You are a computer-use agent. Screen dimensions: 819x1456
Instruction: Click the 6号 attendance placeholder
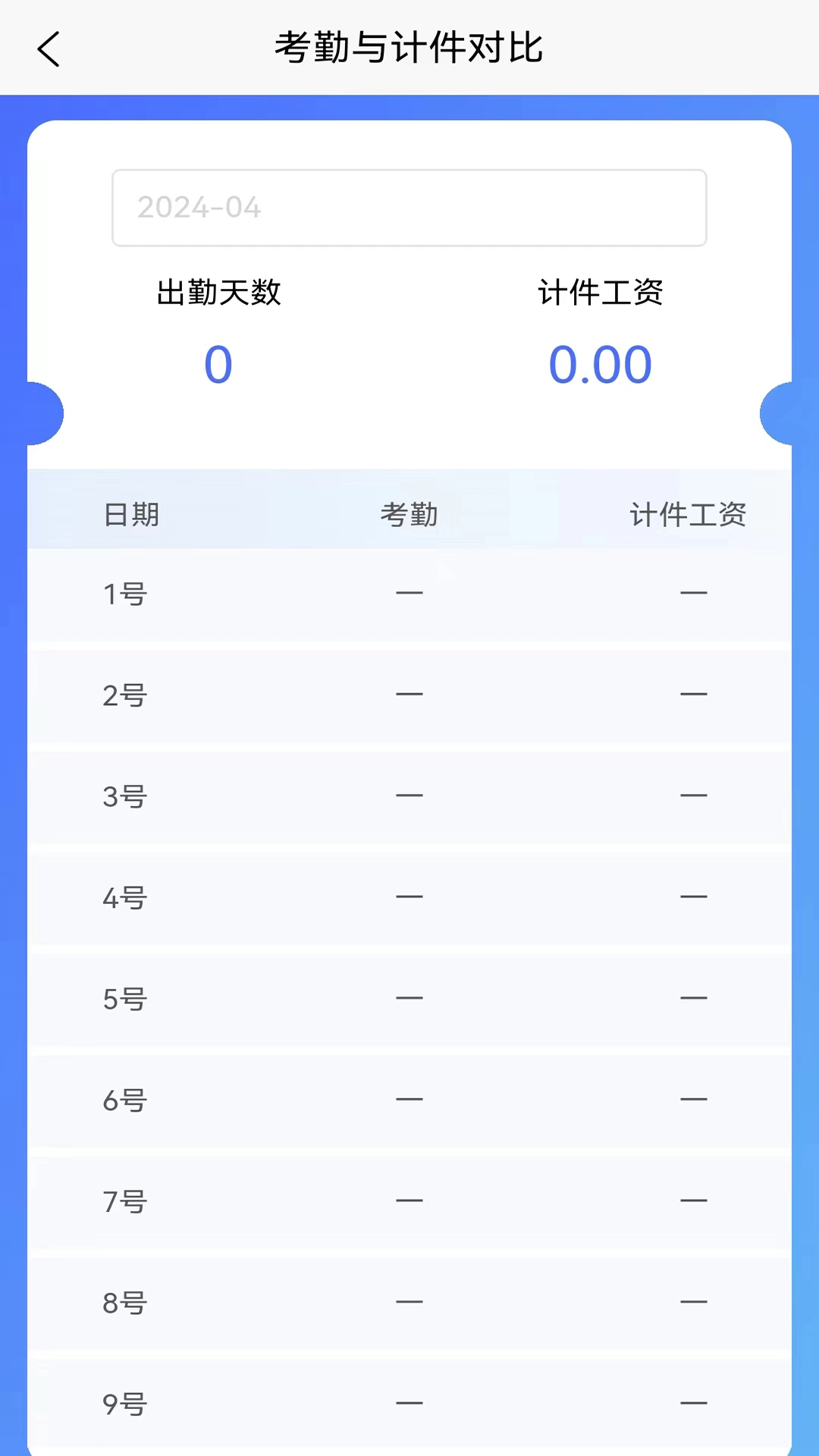[x=409, y=1100]
